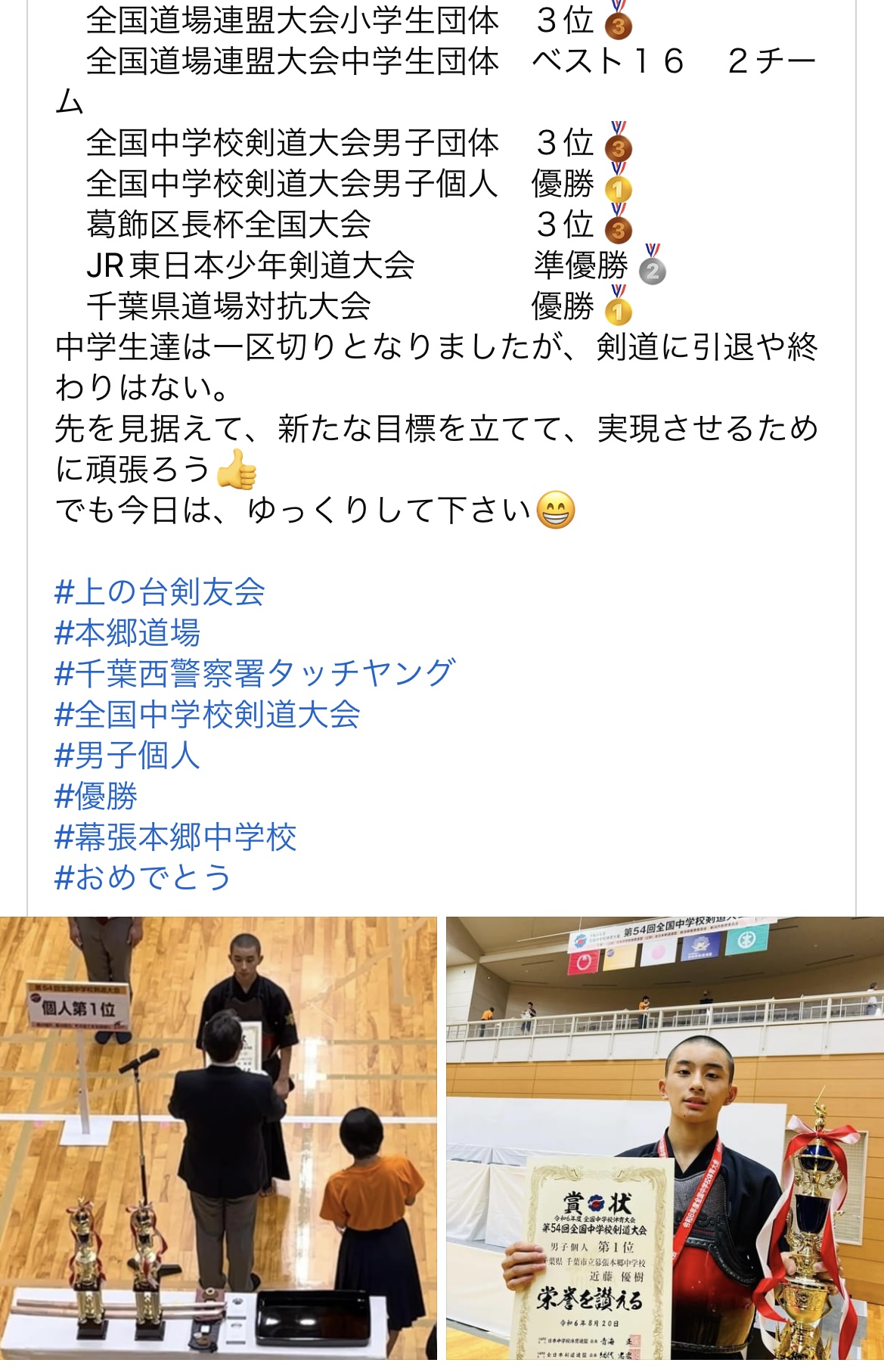Image resolution: width=884 pixels, height=1372 pixels.
Task: Open the #幕張本郷中学校 hashtag
Action: point(175,837)
